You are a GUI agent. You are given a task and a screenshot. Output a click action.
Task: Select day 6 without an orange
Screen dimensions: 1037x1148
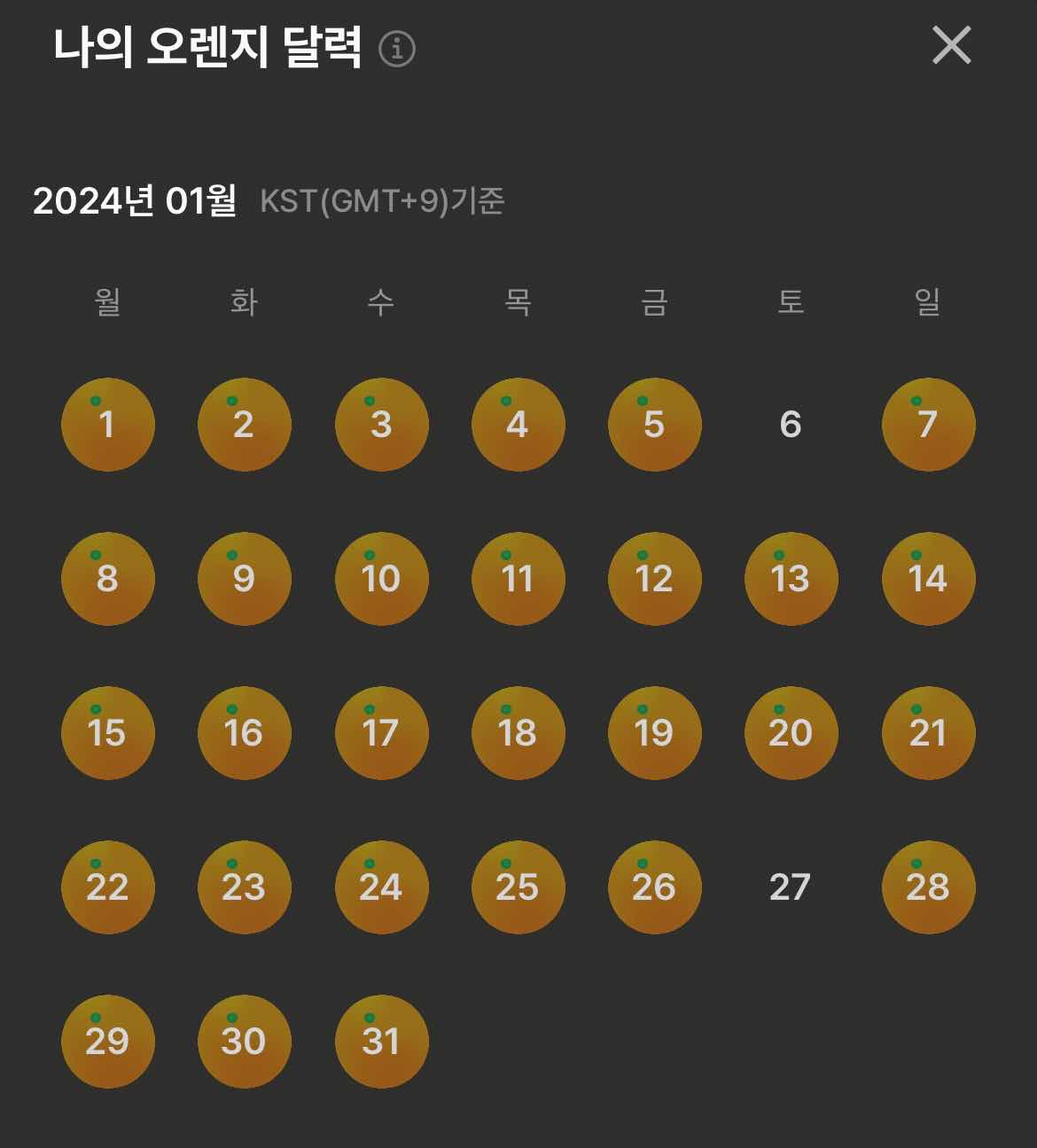pyautogui.click(x=791, y=425)
